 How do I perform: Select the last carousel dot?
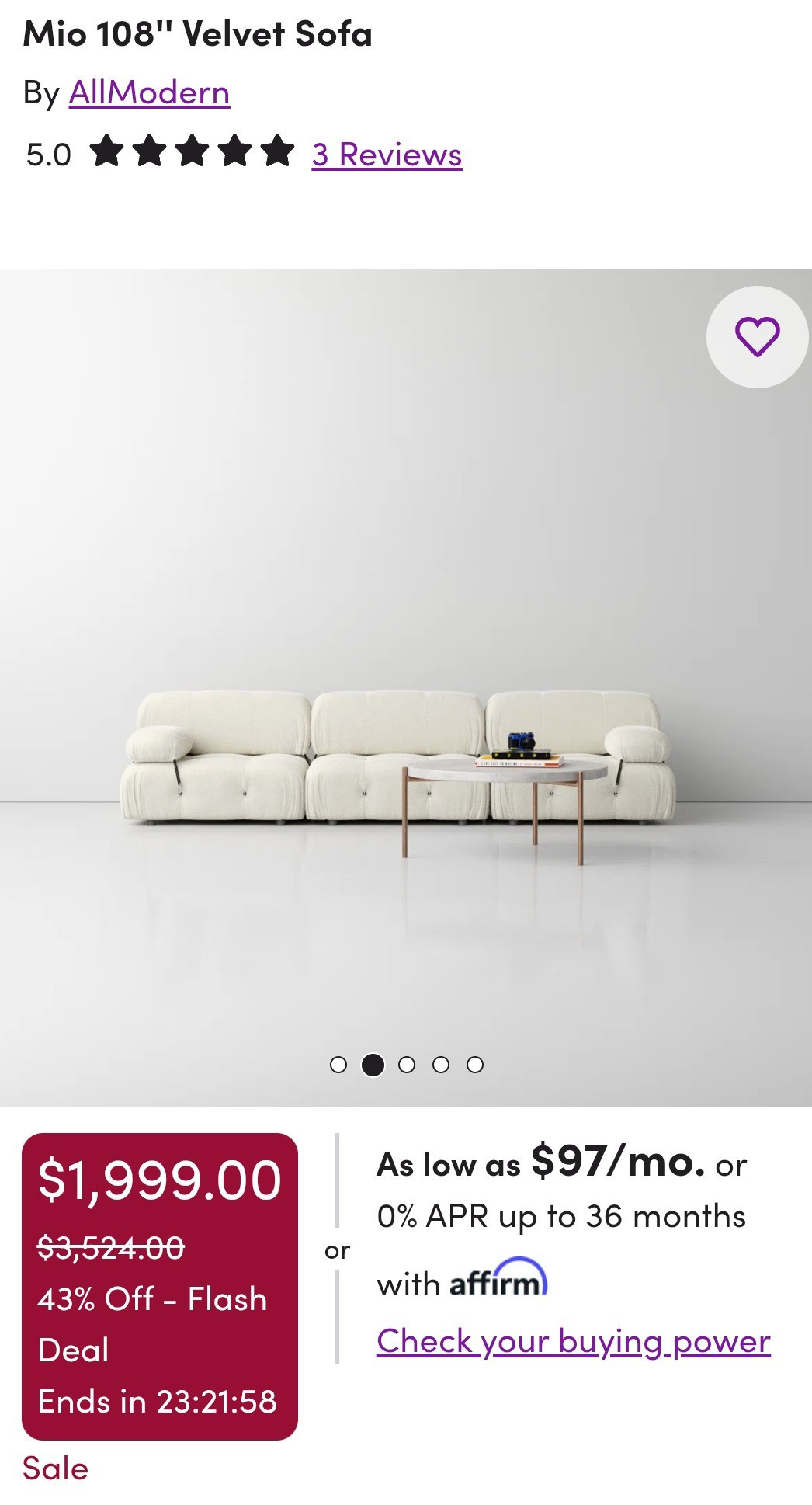(474, 1065)
